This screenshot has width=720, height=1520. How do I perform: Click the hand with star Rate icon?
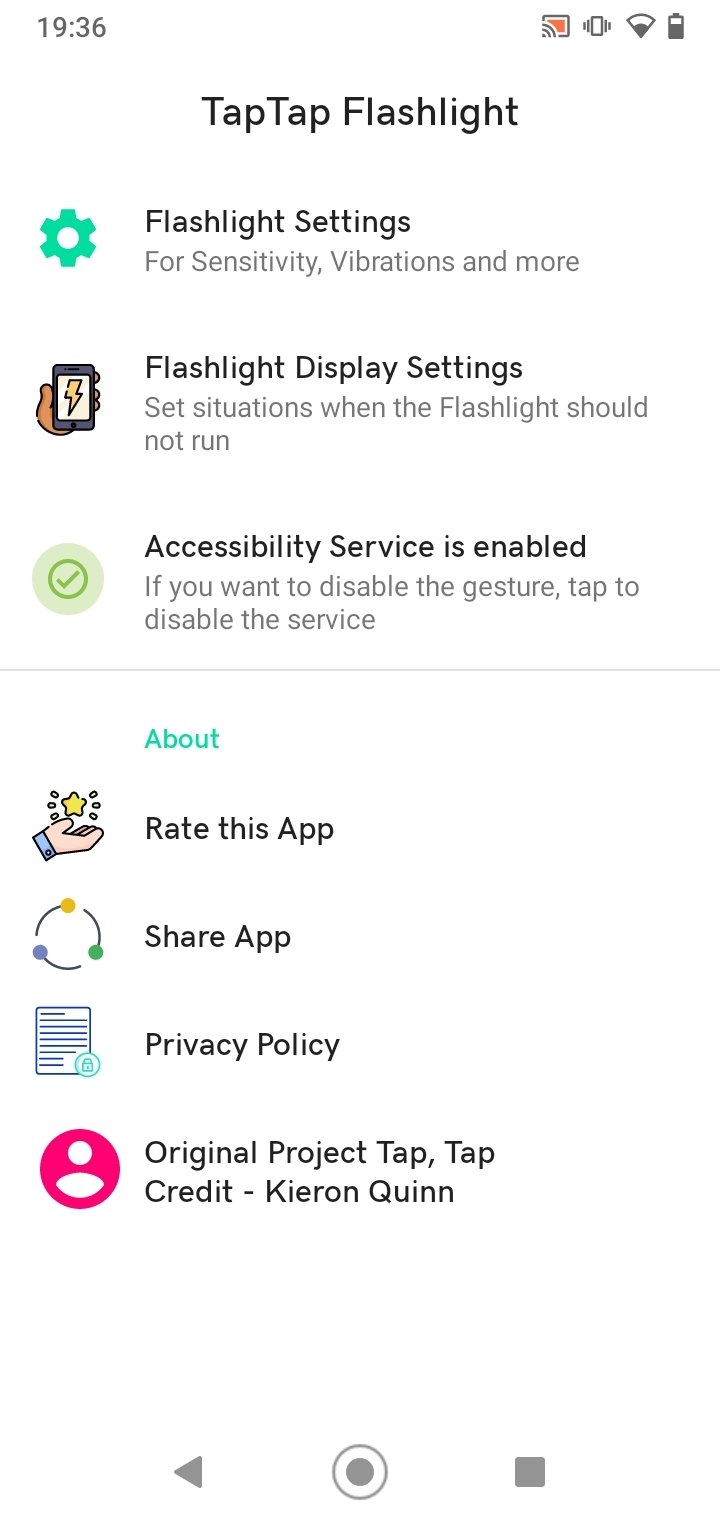pos(68,822)
